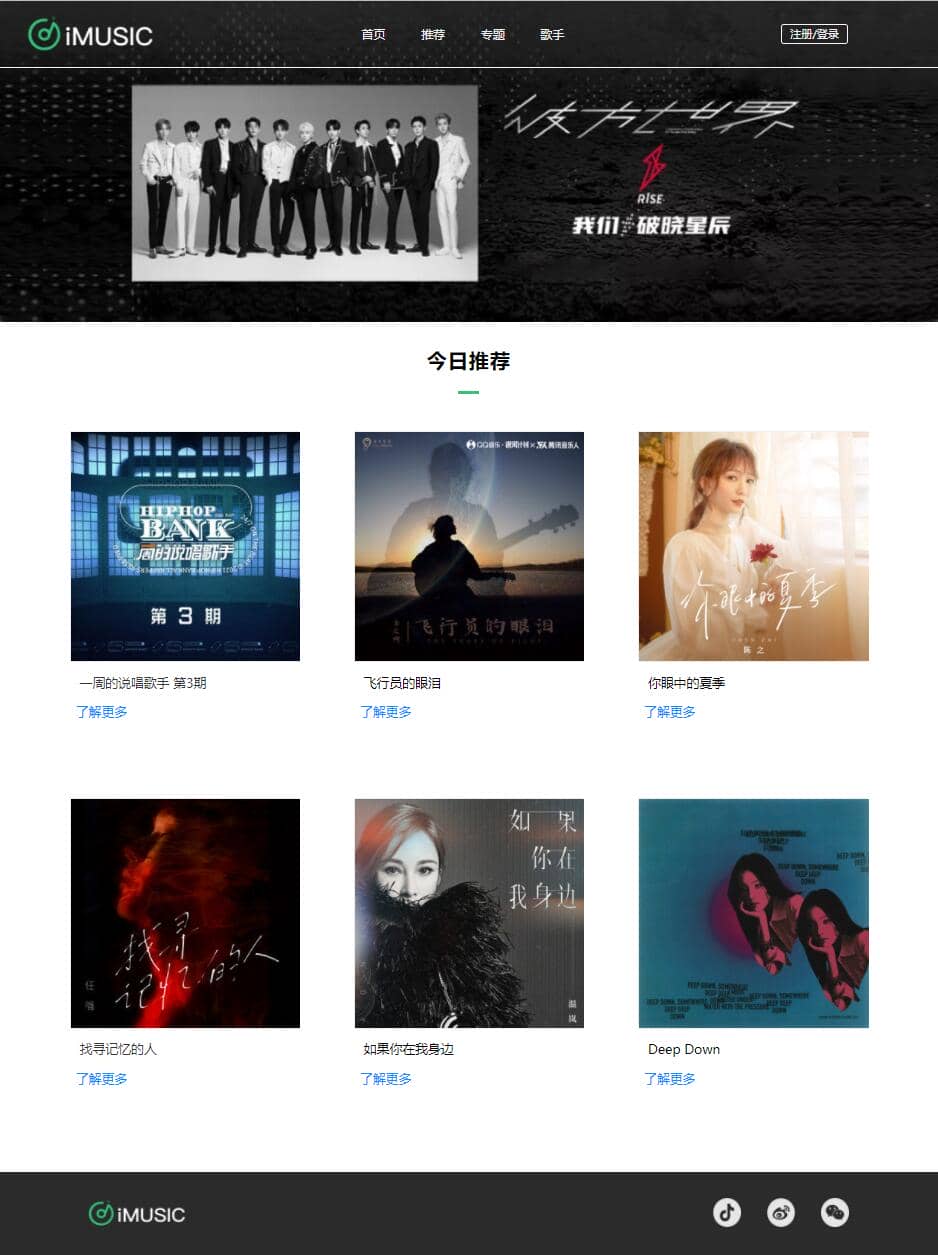Tap the 注册/登录 button

[x=814, y=35]
